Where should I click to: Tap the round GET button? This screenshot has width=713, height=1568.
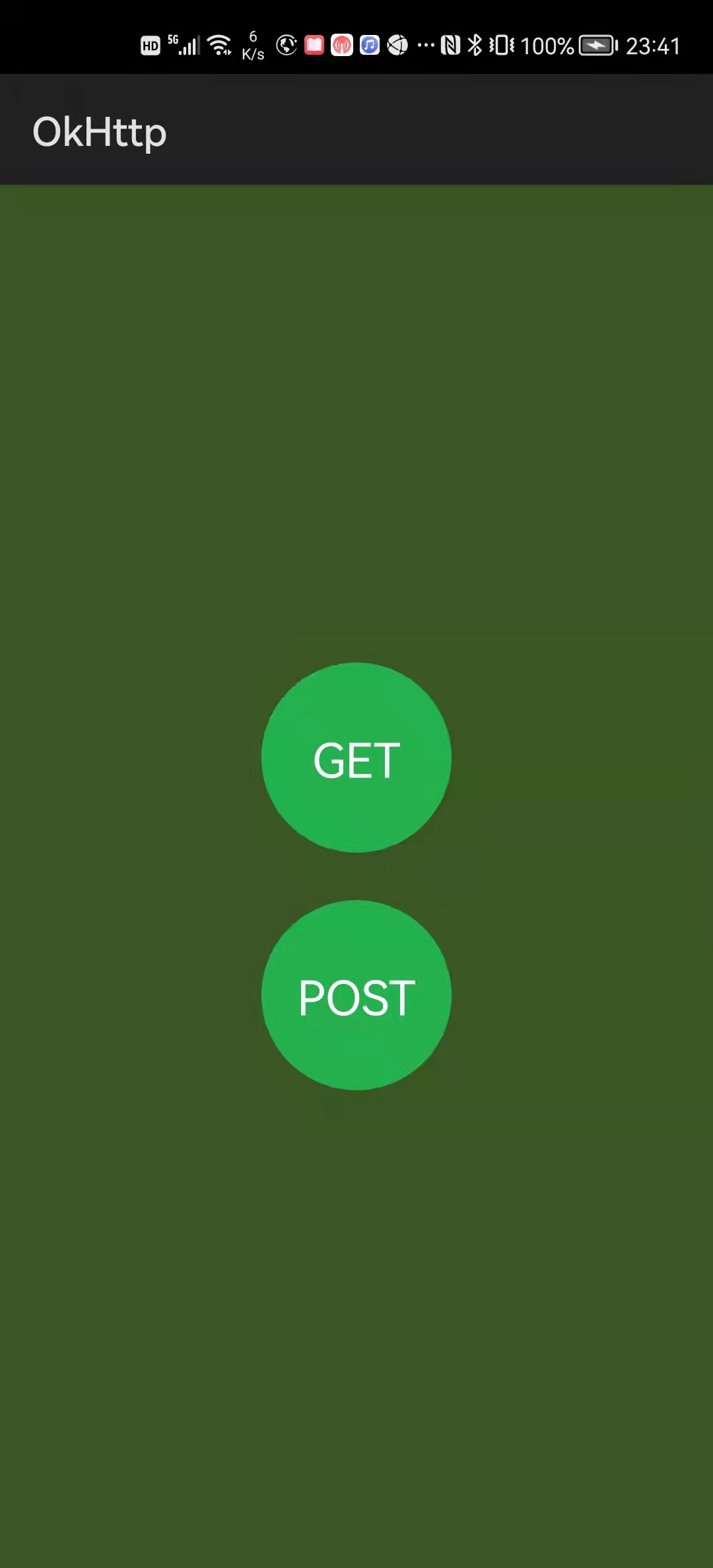pos(356,758)
